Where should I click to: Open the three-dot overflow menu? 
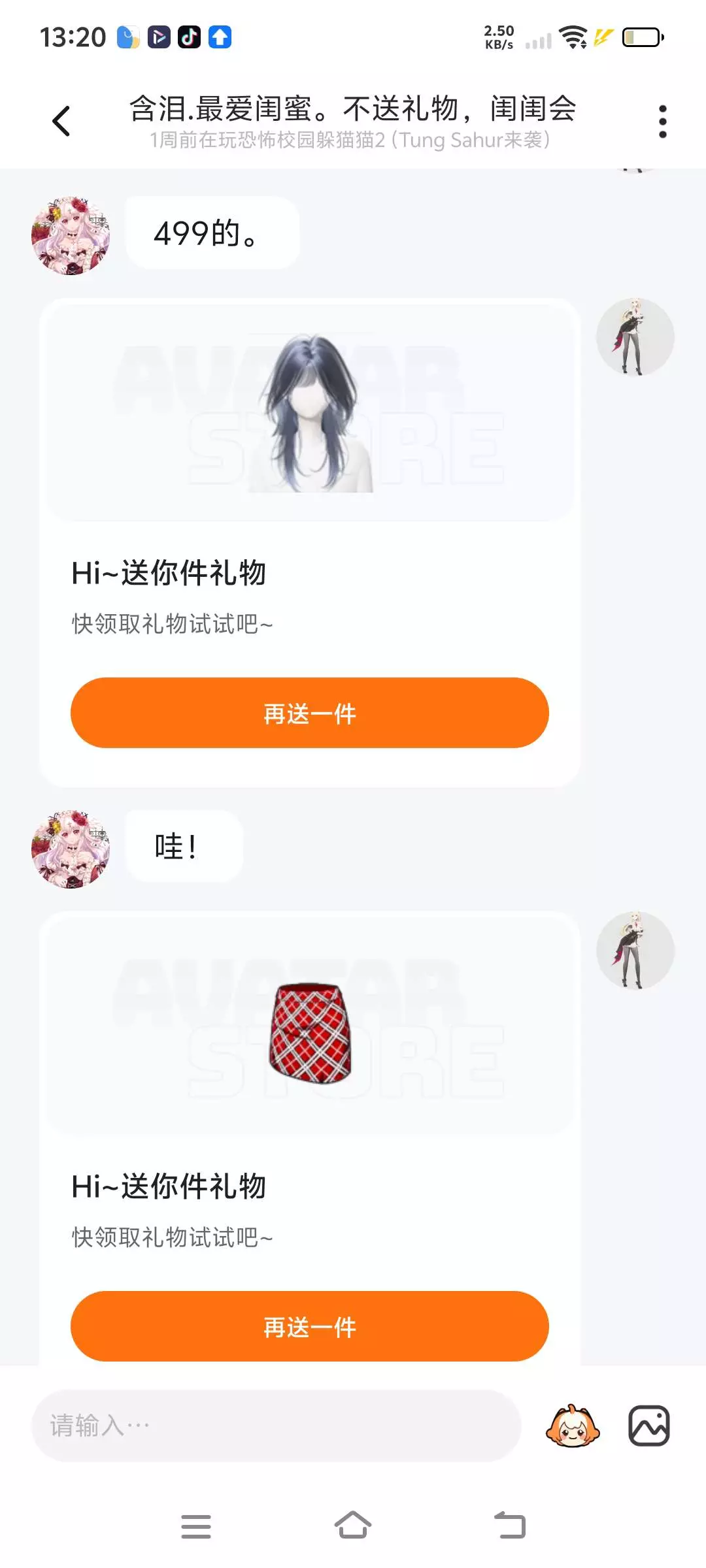(x=662, y=122)
